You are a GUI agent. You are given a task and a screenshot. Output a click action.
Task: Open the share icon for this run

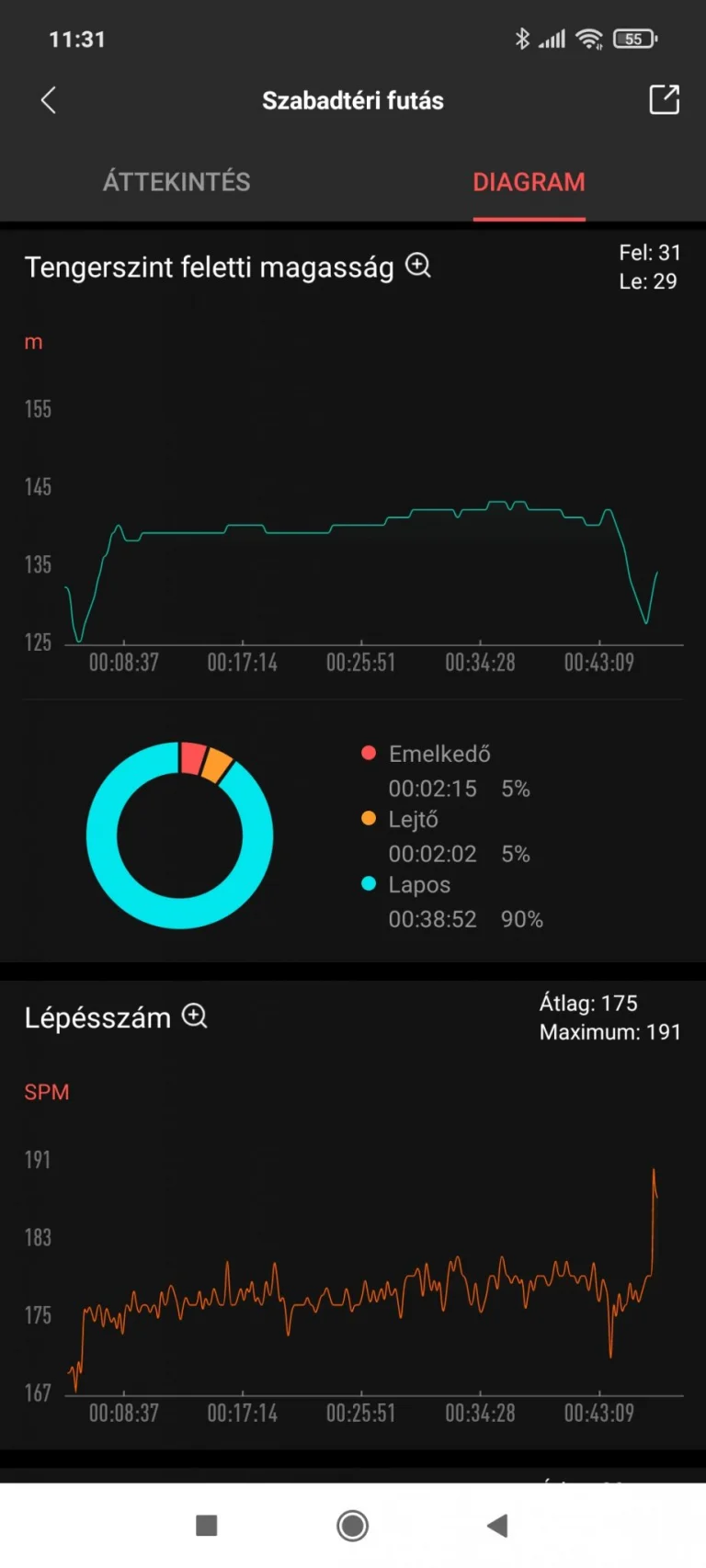pyautogui.click(x=663, y=100)
